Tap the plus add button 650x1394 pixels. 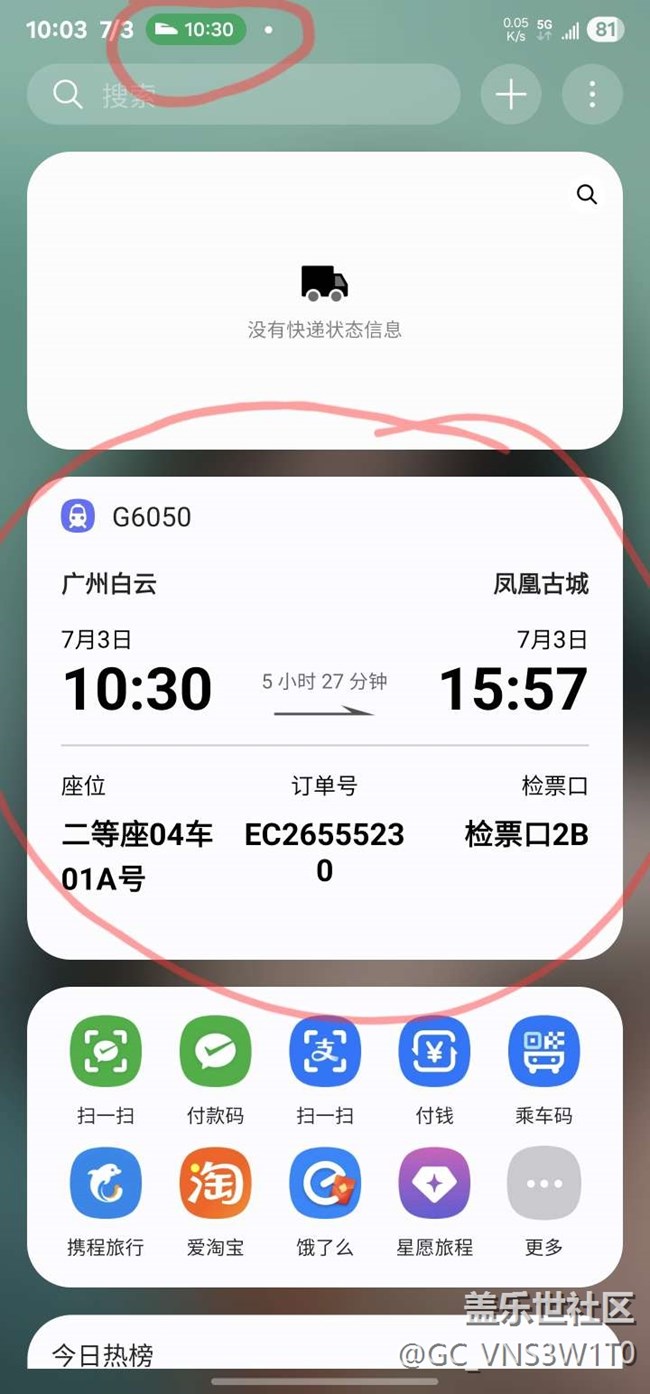[x=511, y=95]
